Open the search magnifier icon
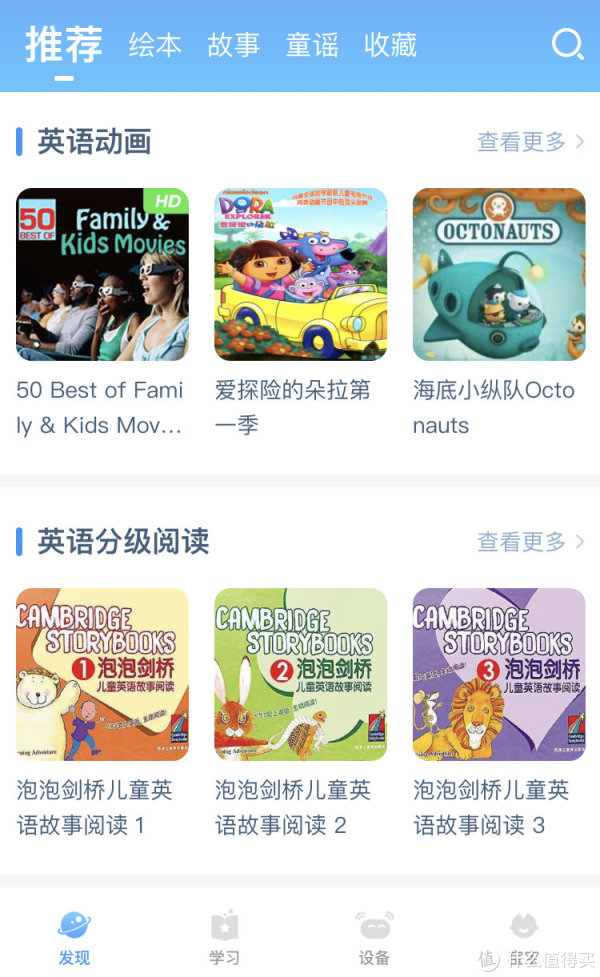600x977 pixels. (x=567, y=45)
